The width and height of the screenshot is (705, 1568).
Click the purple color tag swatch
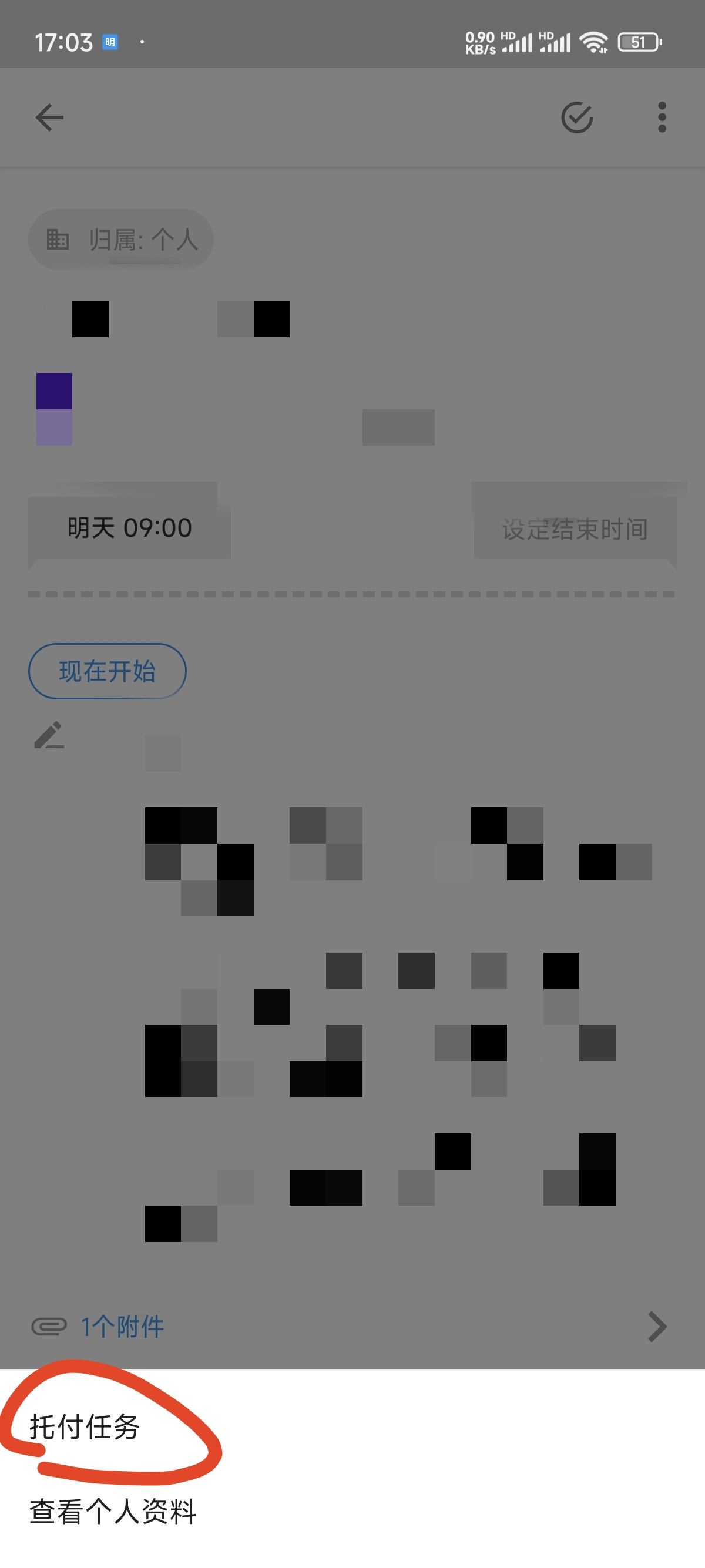(53, 408)
